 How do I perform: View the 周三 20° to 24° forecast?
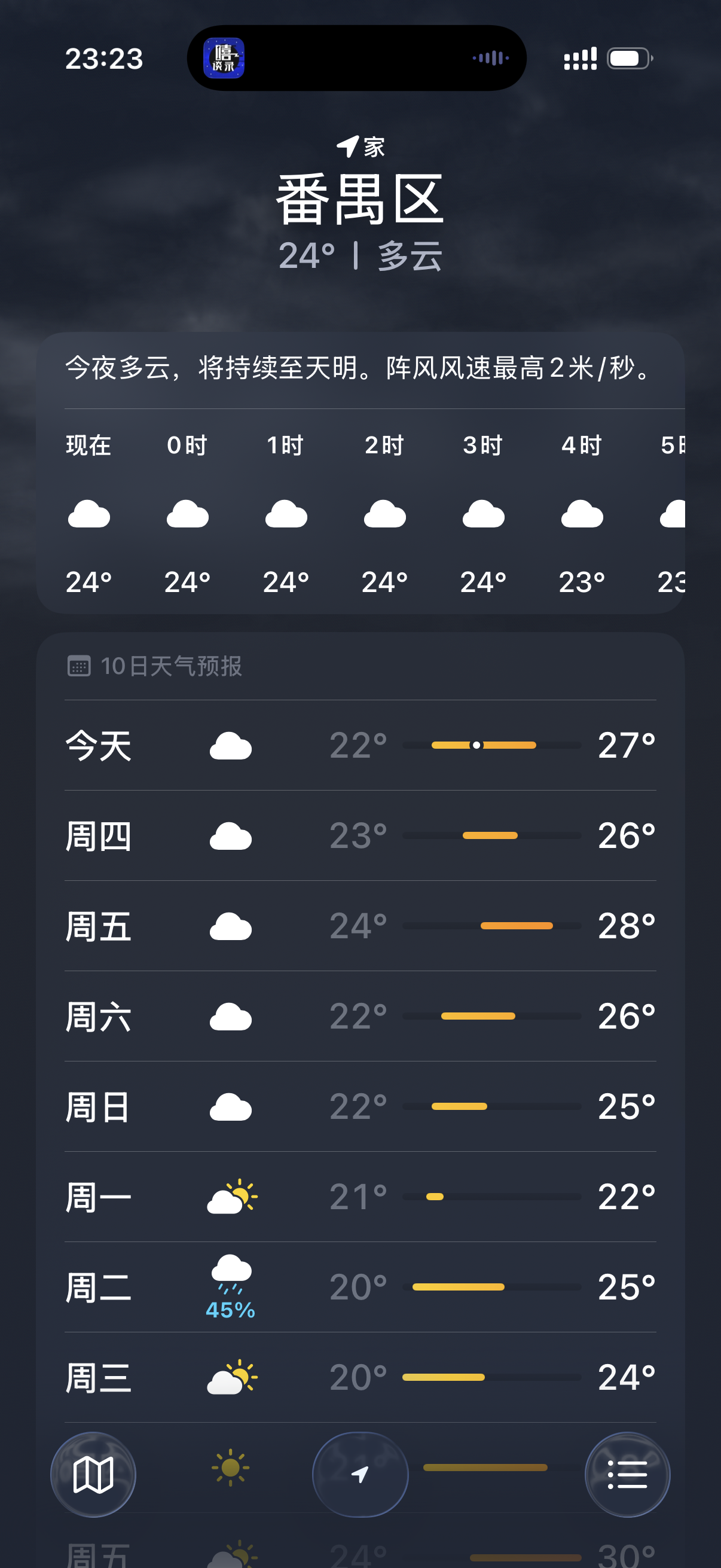pyautogui.click(x=360, y=1377)
